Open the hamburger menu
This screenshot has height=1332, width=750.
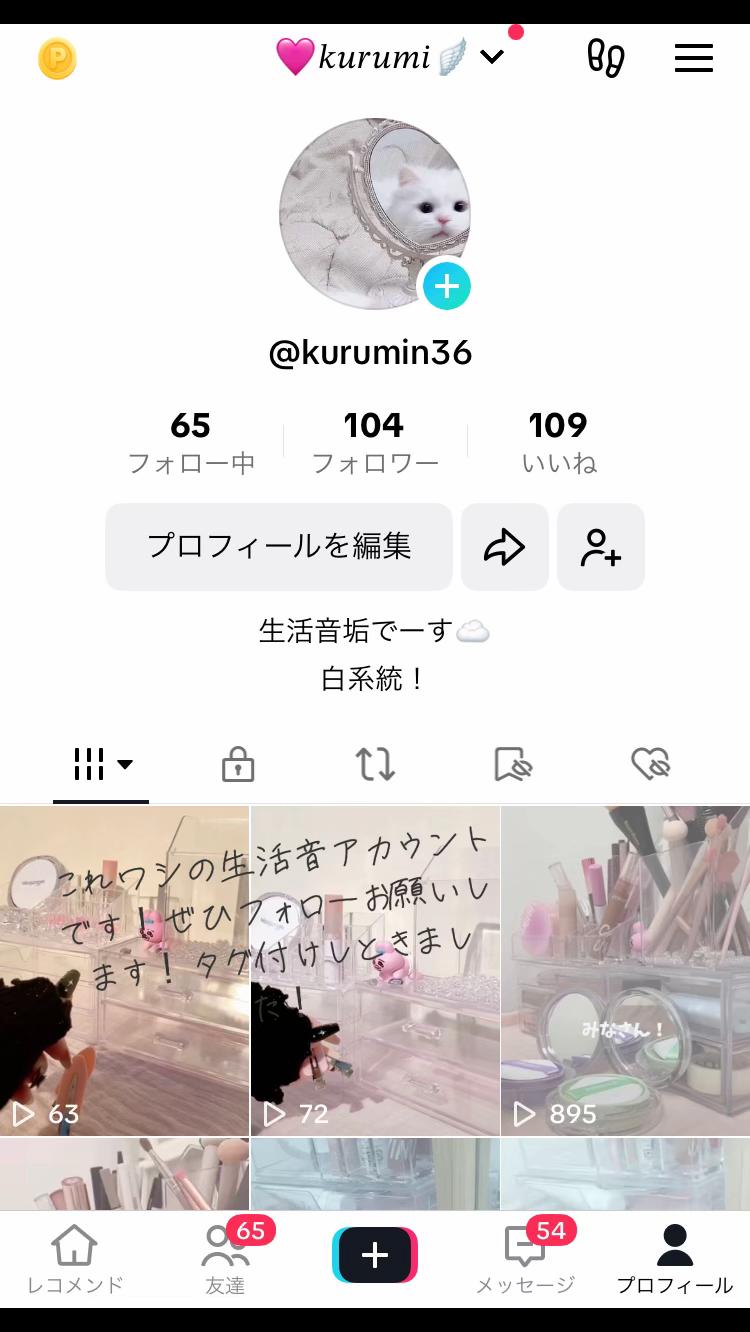[x=693, y=58]
